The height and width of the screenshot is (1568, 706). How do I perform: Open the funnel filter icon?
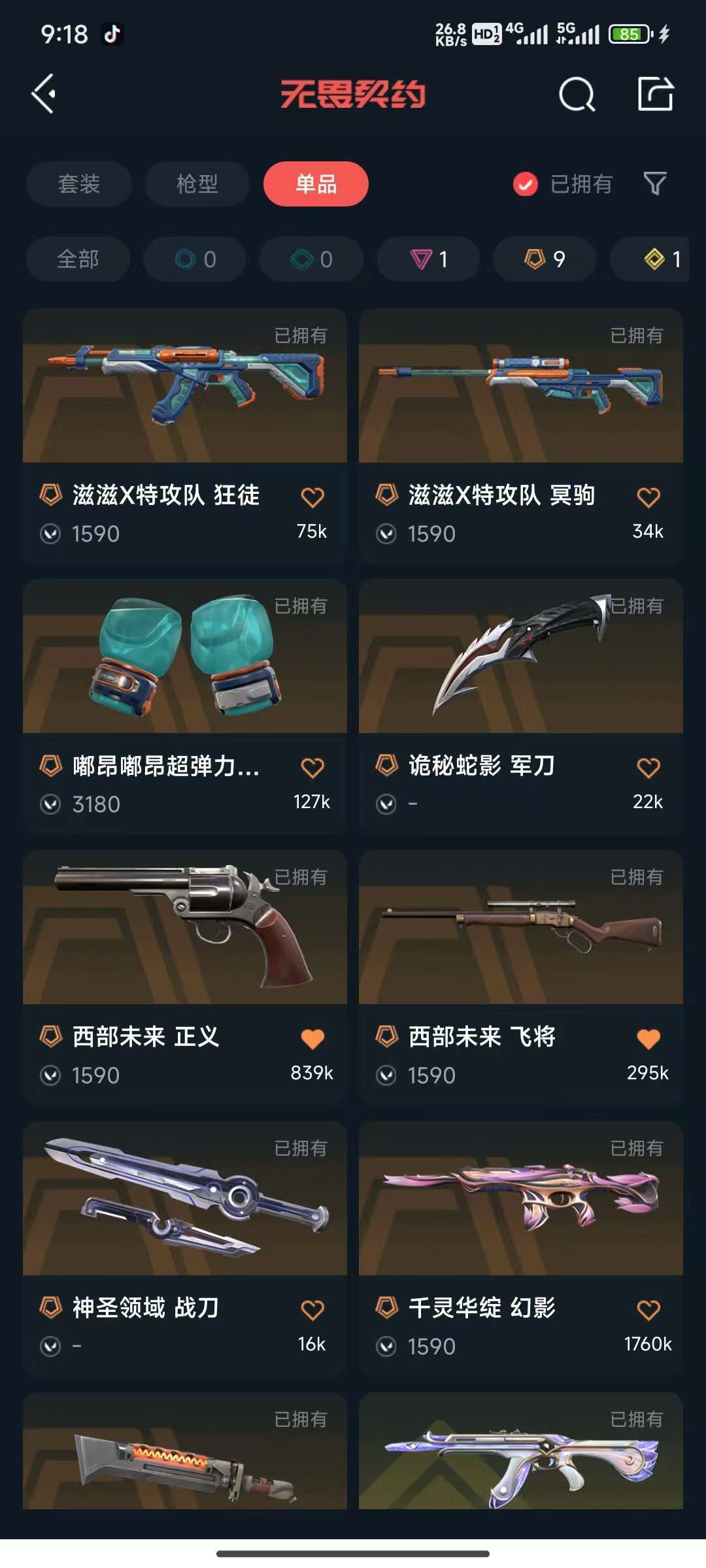pos(657,184)
